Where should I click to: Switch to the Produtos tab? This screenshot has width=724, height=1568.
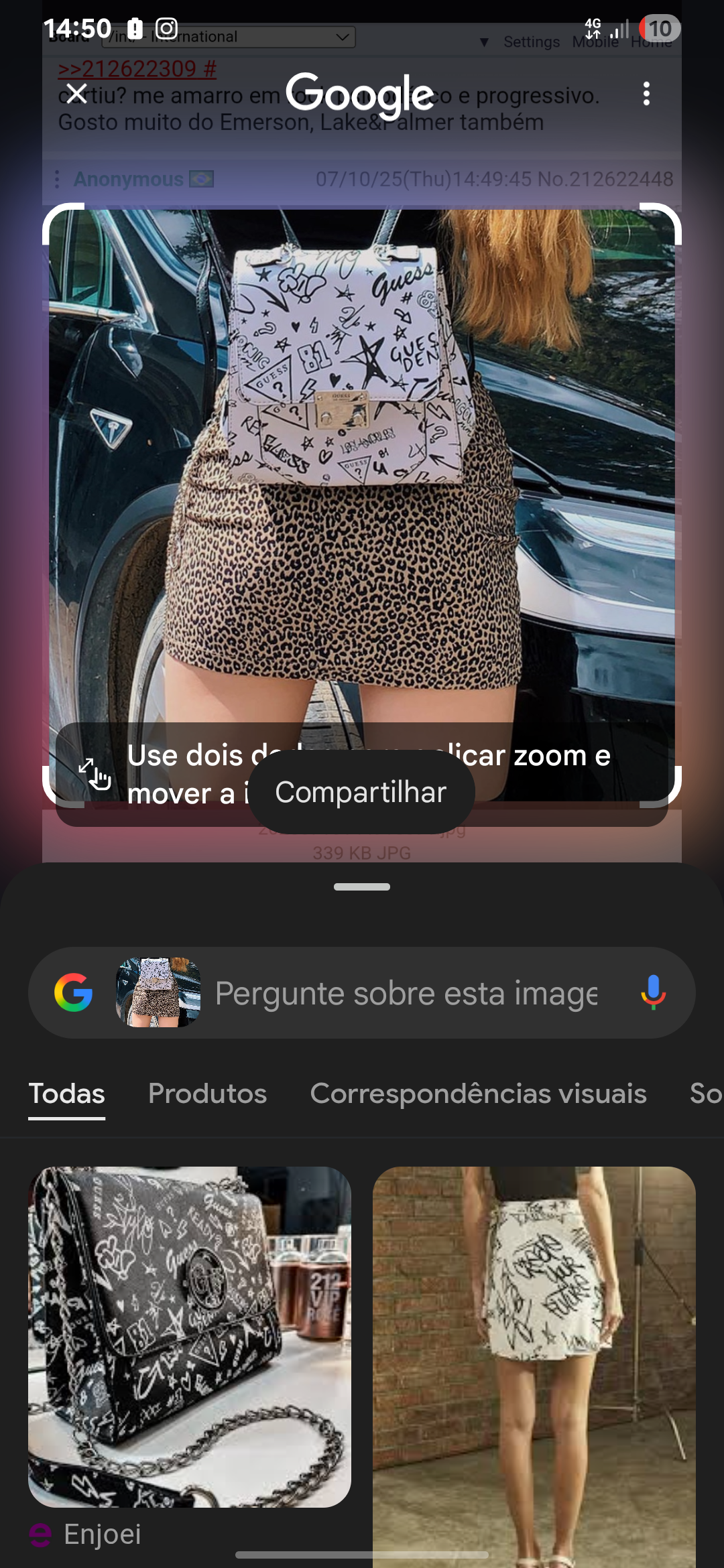(x=207, y=1093)
